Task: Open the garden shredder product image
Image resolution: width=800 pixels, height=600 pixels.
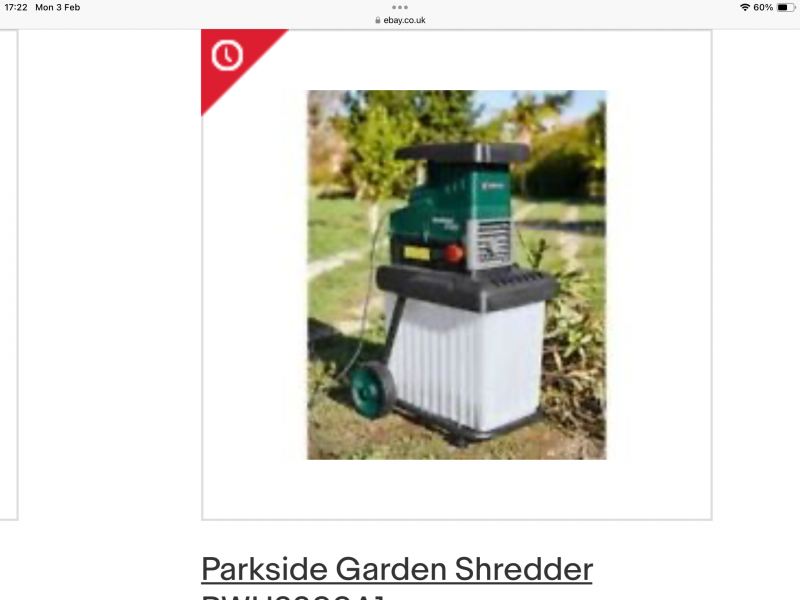Action: coord(456,275)
